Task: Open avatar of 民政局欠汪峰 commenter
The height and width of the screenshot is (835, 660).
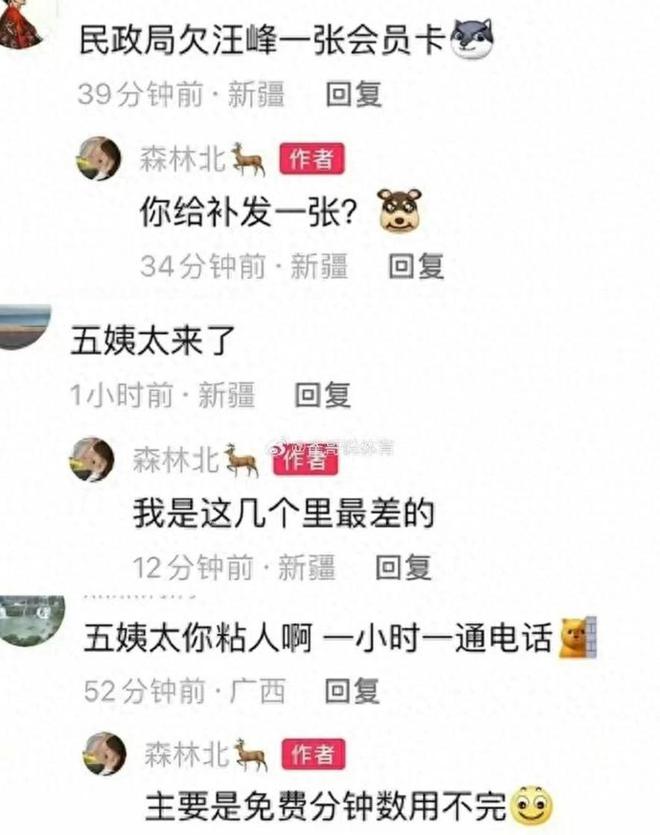Action: click(x=20, y=24)
